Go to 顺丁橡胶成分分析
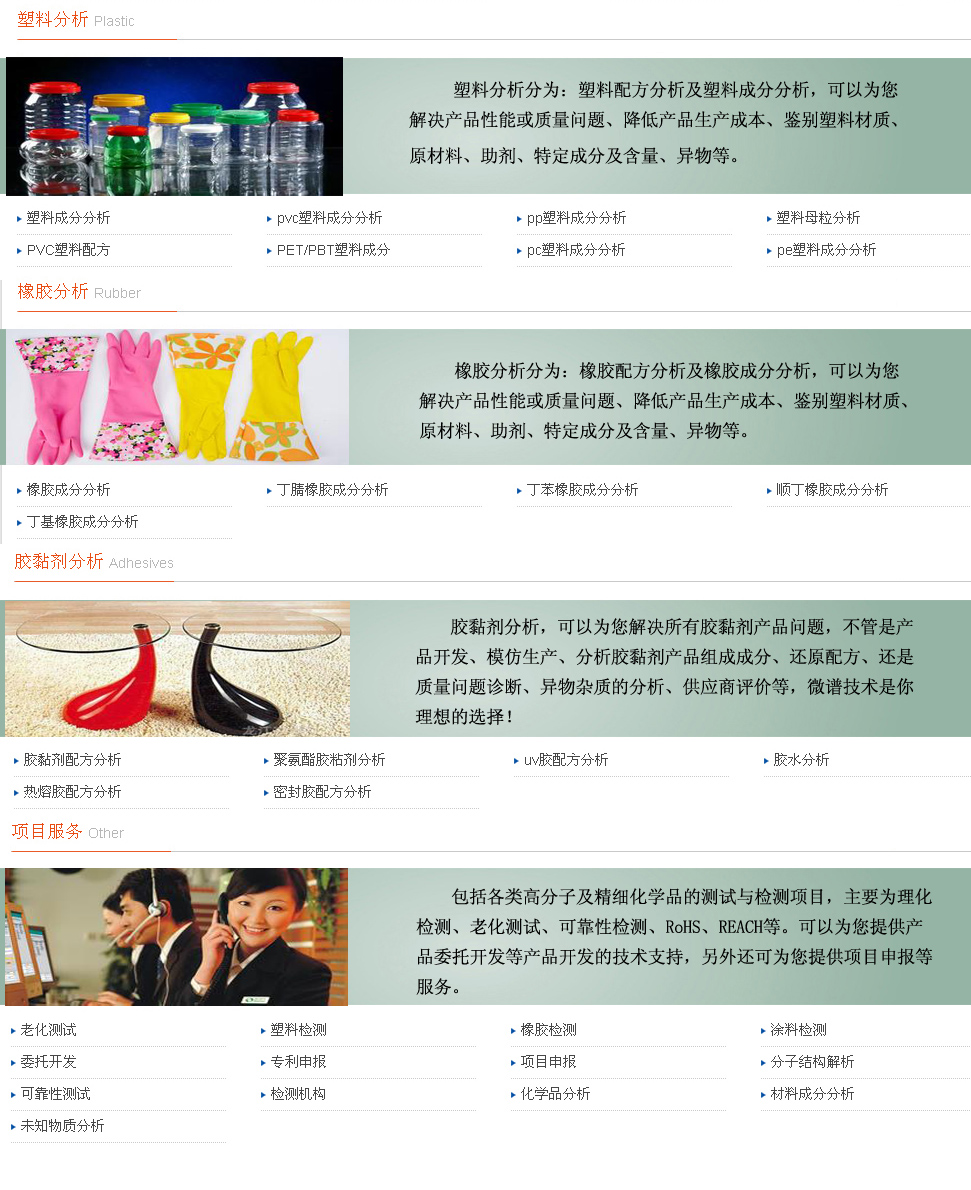 click(832, 490)
